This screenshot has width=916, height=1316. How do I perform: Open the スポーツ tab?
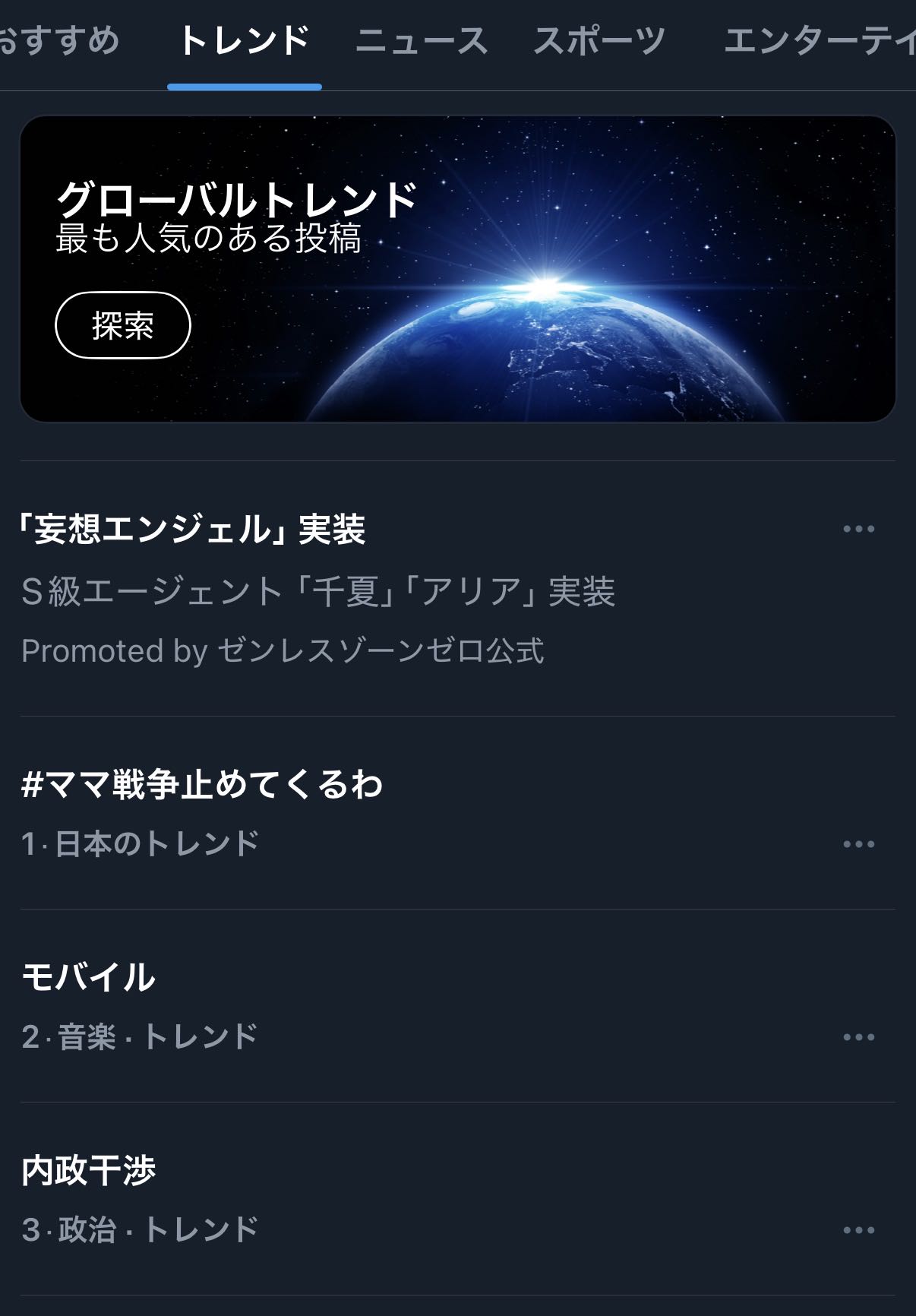pyautogui.click(x=599, y=41)
